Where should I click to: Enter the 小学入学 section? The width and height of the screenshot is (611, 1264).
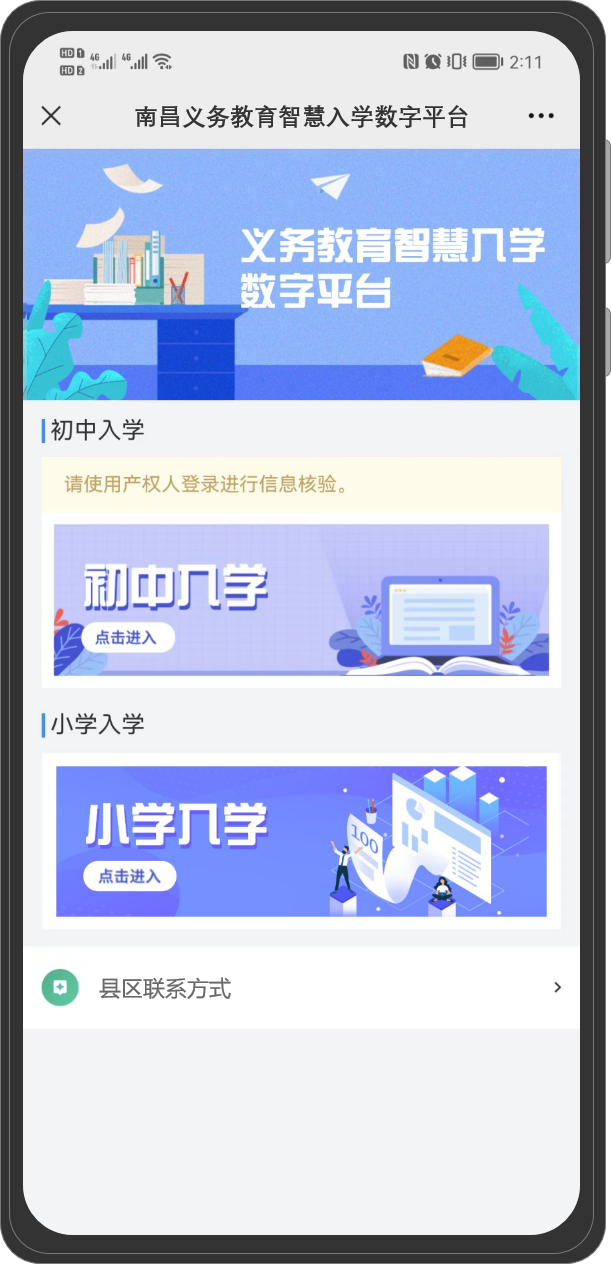130,877
